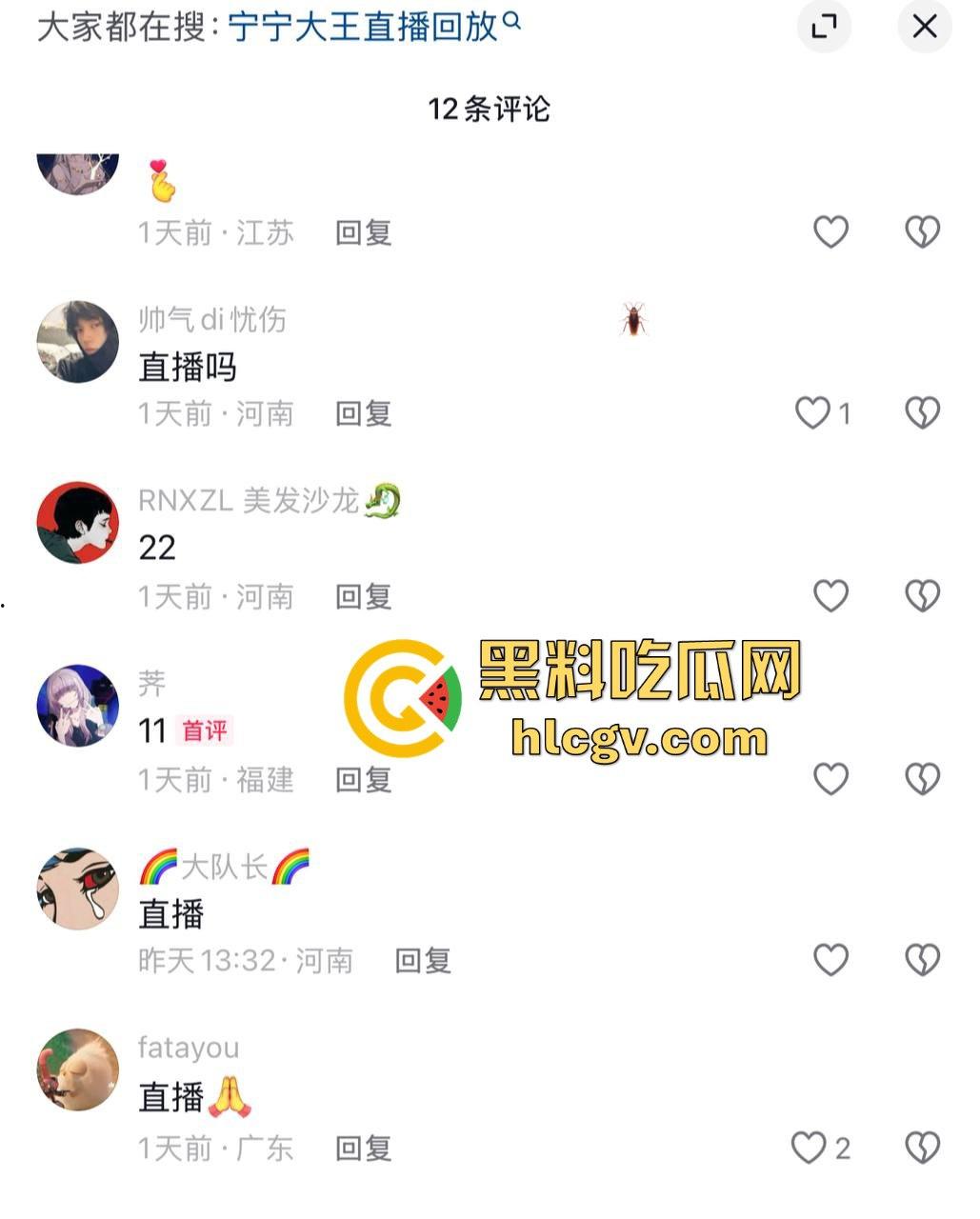Close the comments panel

pyautogui.click(x=924, y=27)
